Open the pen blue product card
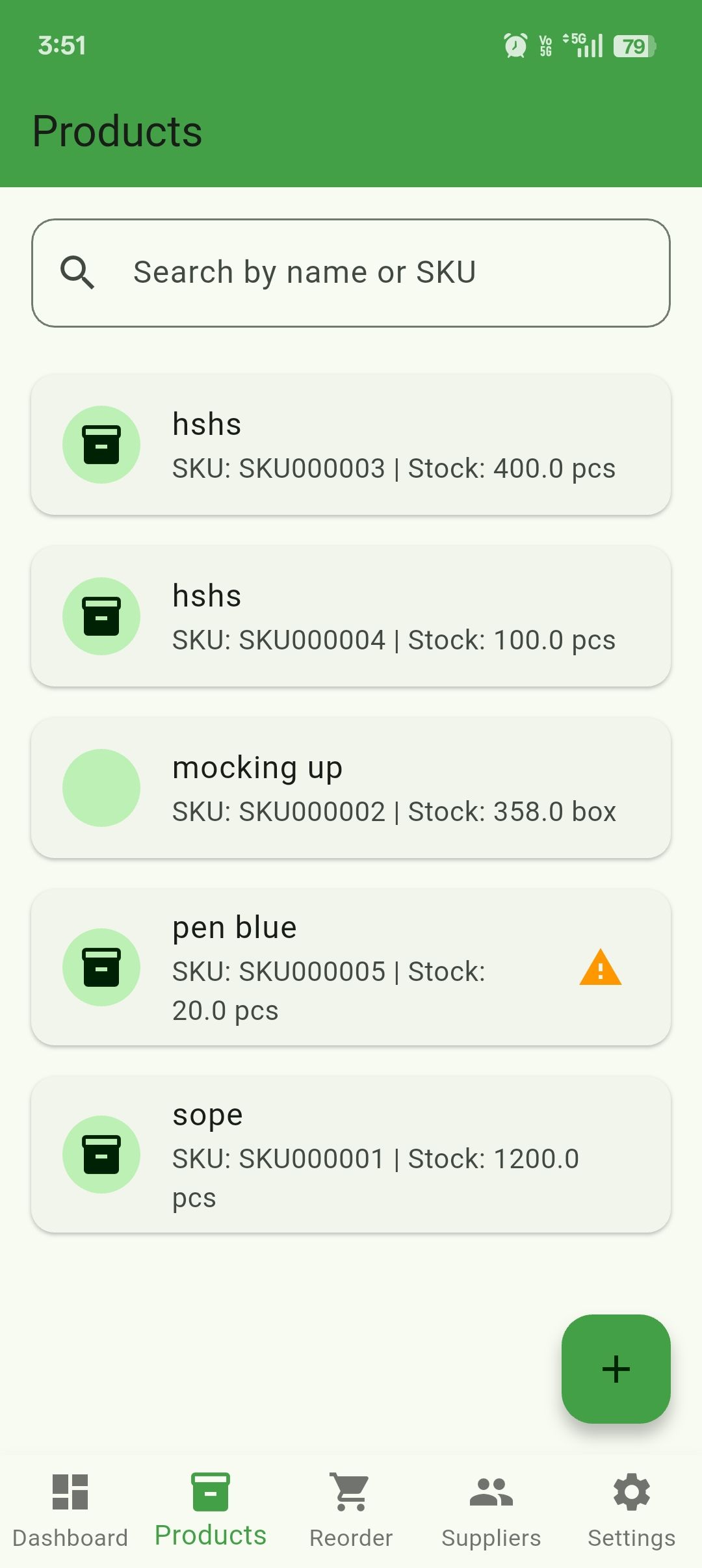 click(x=351, y=967)
